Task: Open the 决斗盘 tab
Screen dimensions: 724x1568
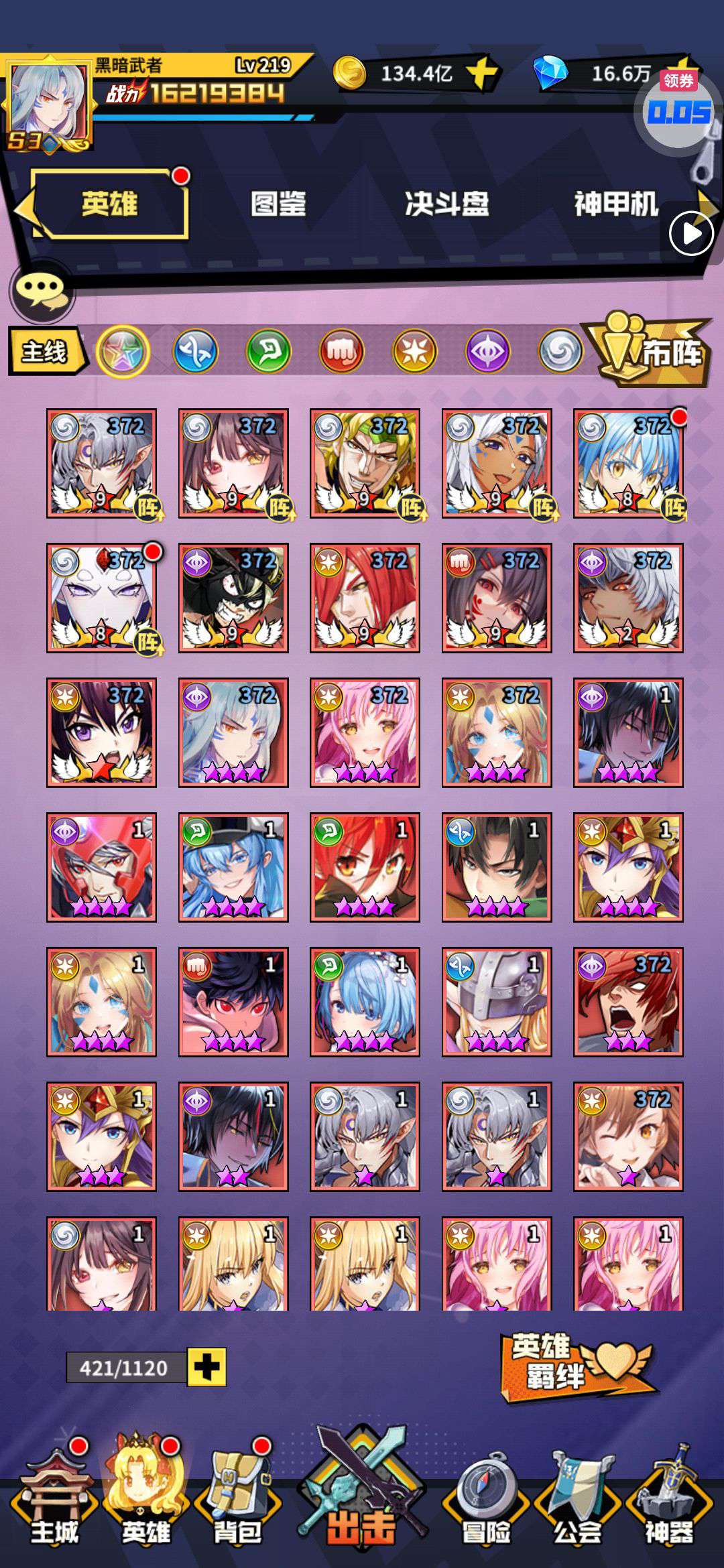Action: [x=446, y=204]
